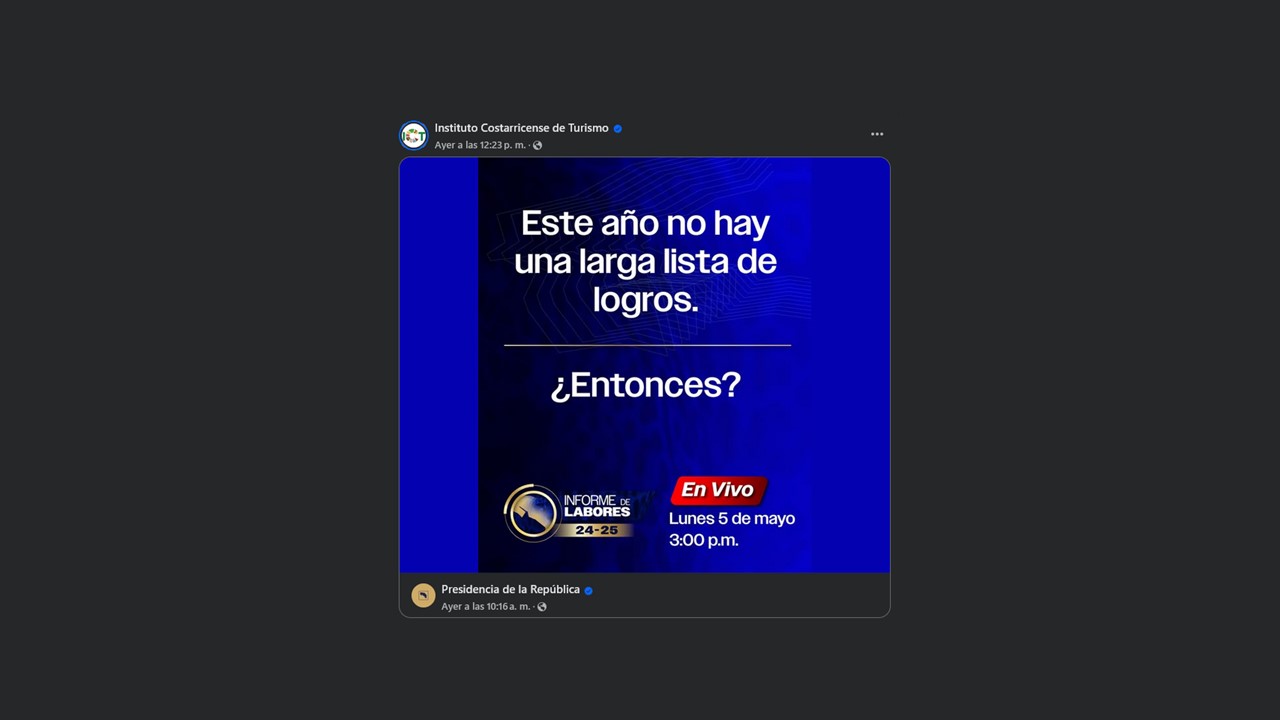Open the original post timestamp Ayer 10:16
This screenshot has height=720, width=1280.
[486, 607]
